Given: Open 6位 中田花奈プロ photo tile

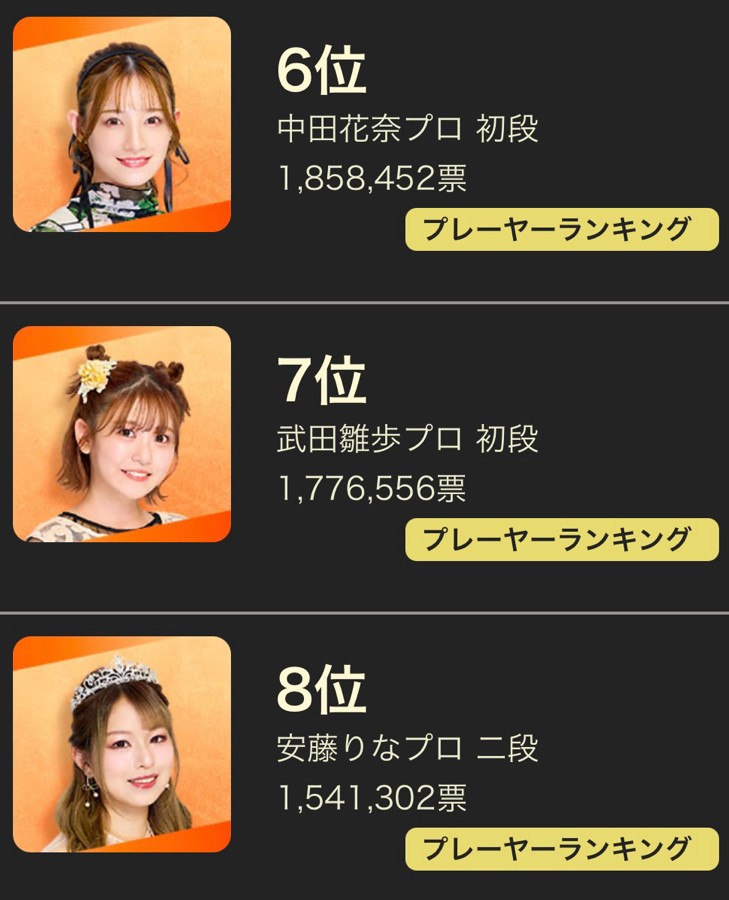Looking at the screenshot, I should [x=122, y=125].
